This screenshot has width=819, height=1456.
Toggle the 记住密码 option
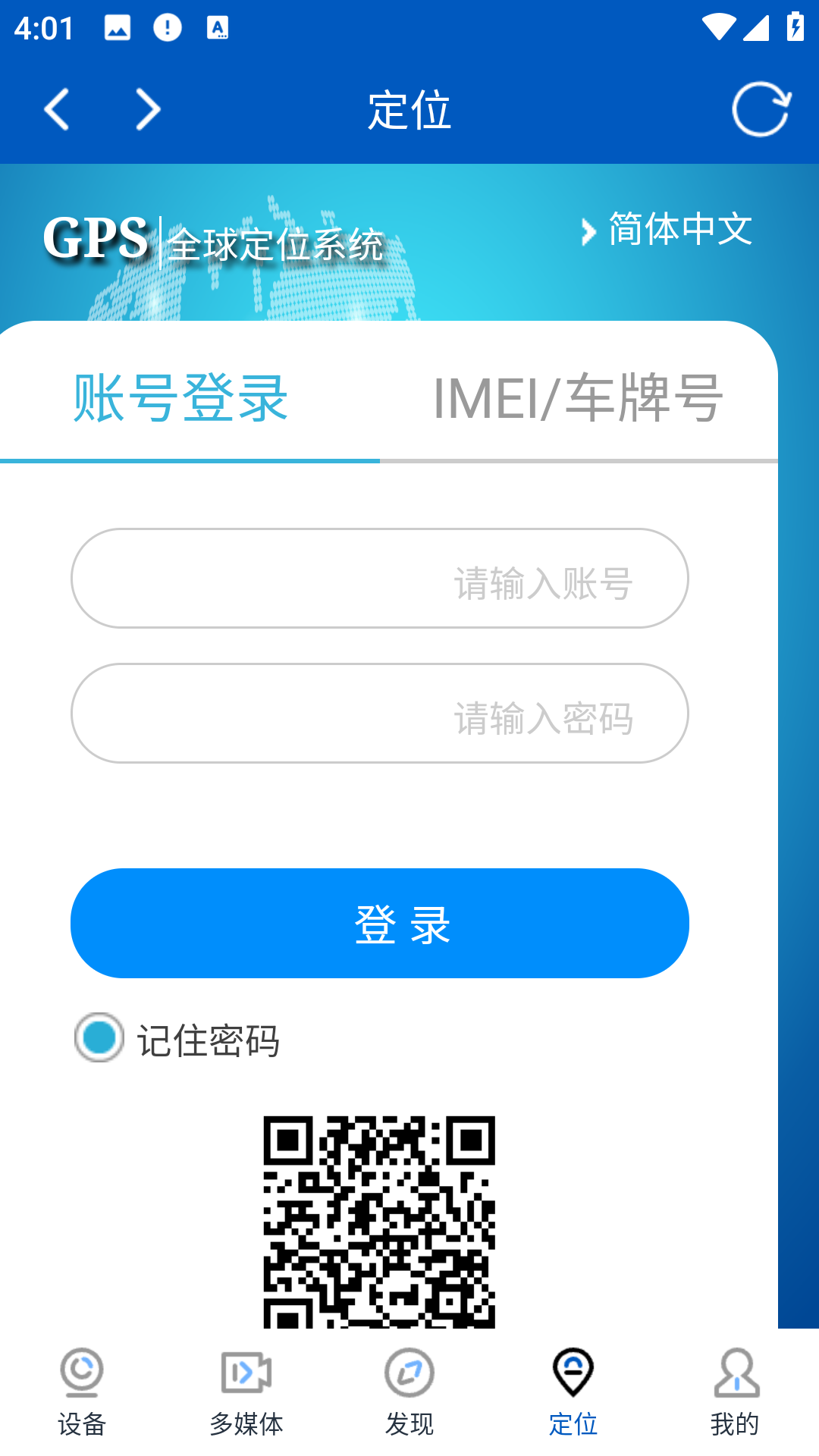tap(99, 1037)
